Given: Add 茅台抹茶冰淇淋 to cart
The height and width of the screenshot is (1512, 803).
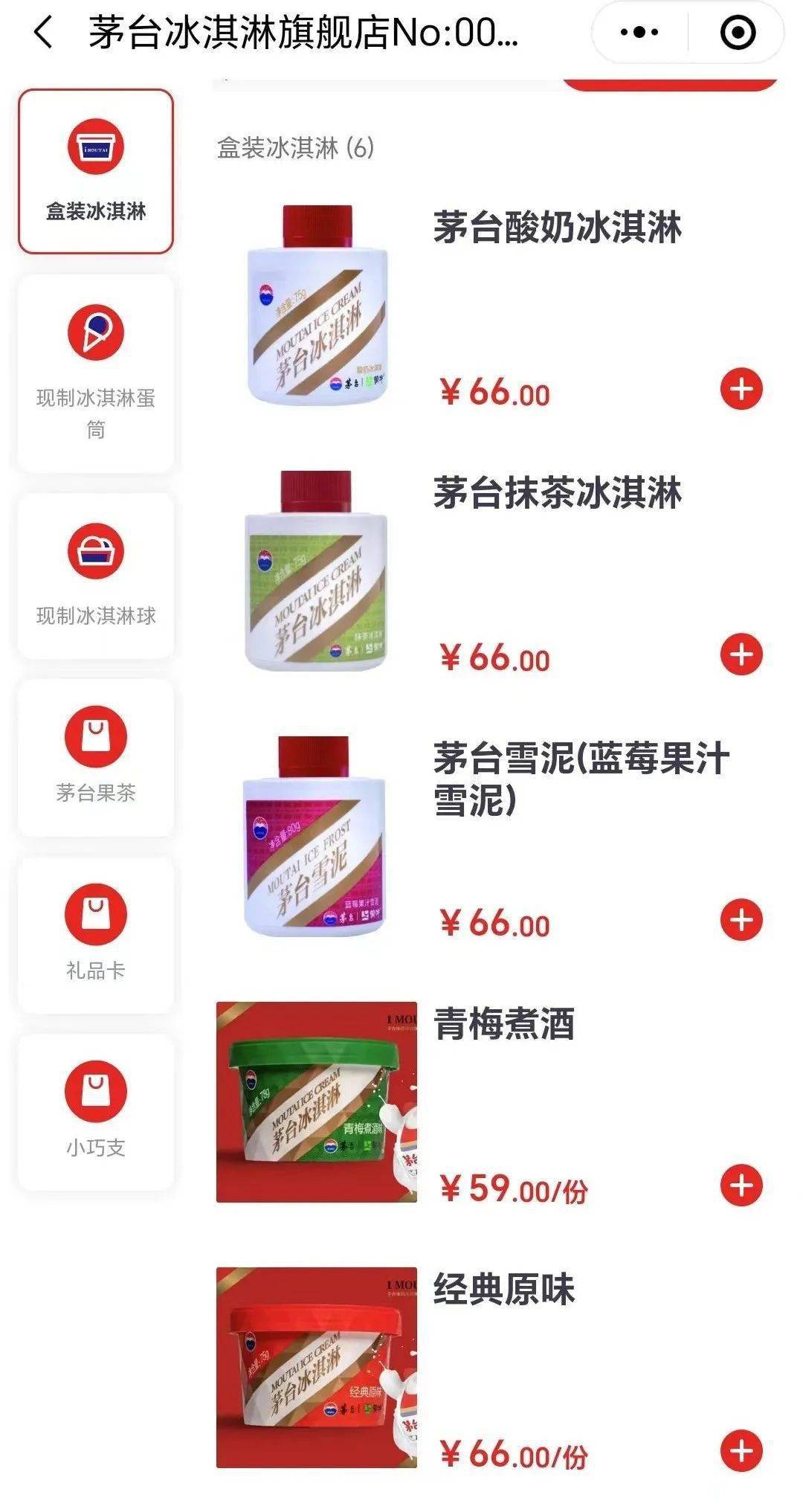Looking at the screenshot, I should click(741, 654).
